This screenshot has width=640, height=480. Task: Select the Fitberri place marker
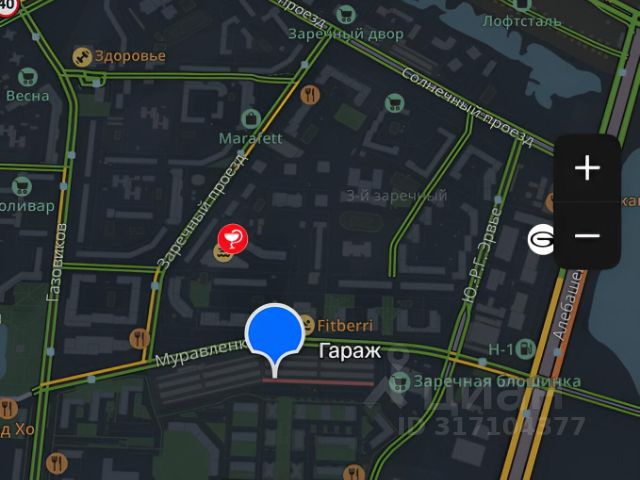click(306, 324)
